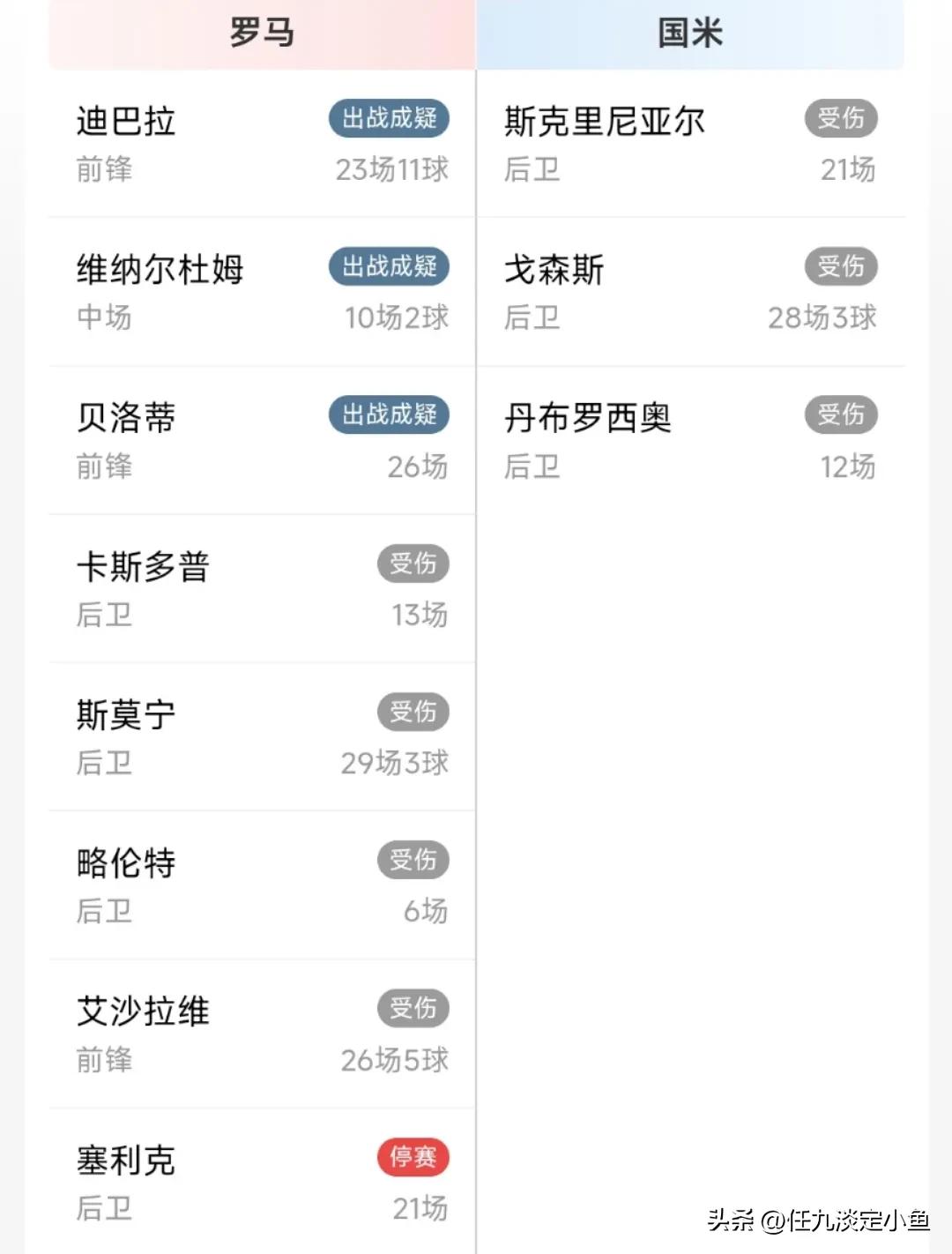This screenshot has width=952, height=1254.
Task: Click the 受伤 badge beside 丹布罗西奥
Action: click(x=842, y=414)
